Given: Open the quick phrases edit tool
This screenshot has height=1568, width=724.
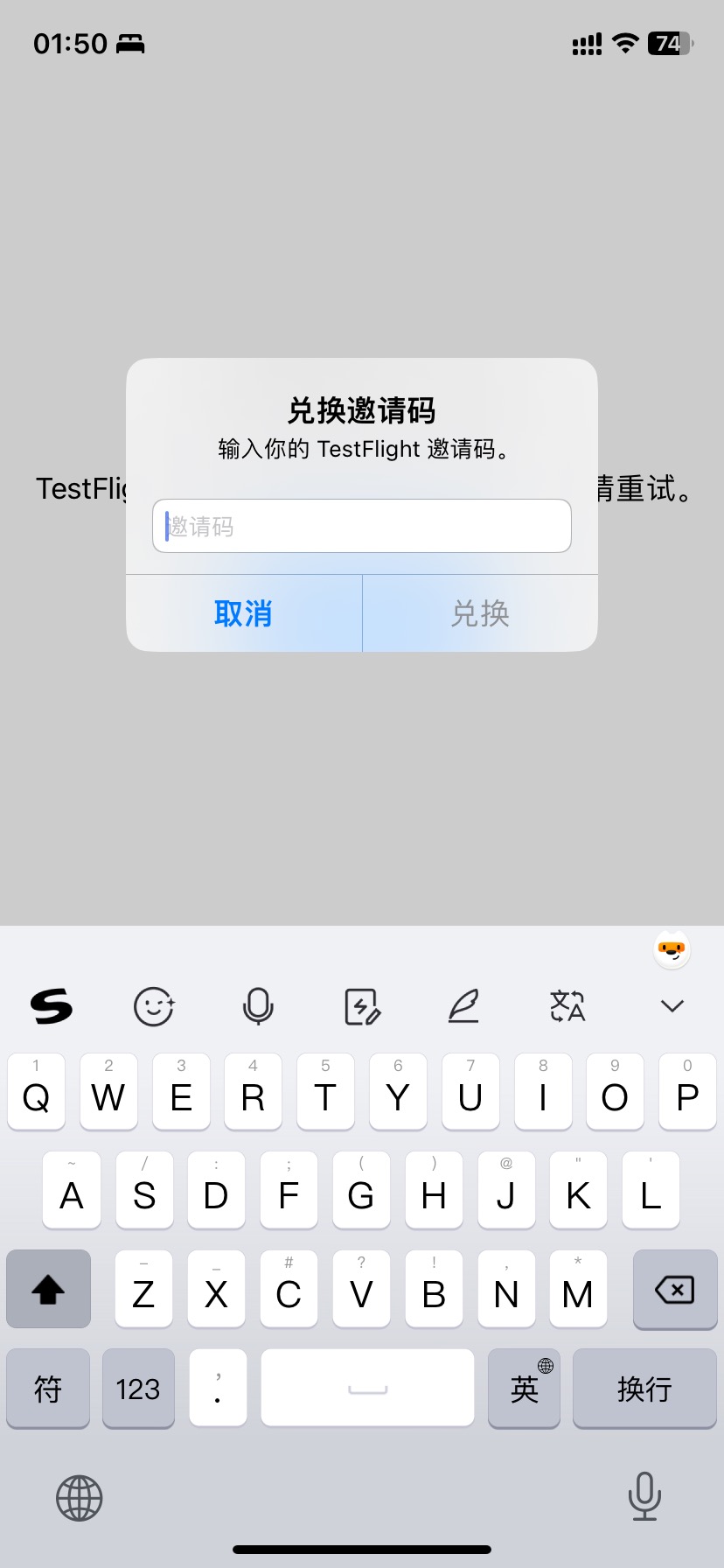Looking at the screenshot, I should coord(362,1006).
